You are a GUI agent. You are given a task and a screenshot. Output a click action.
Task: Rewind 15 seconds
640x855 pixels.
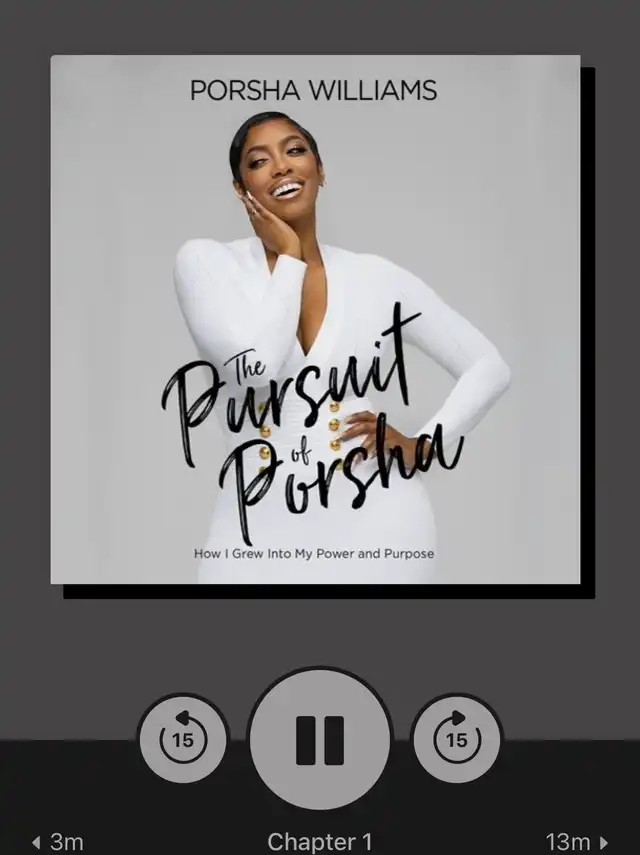(x=183, y=740)
